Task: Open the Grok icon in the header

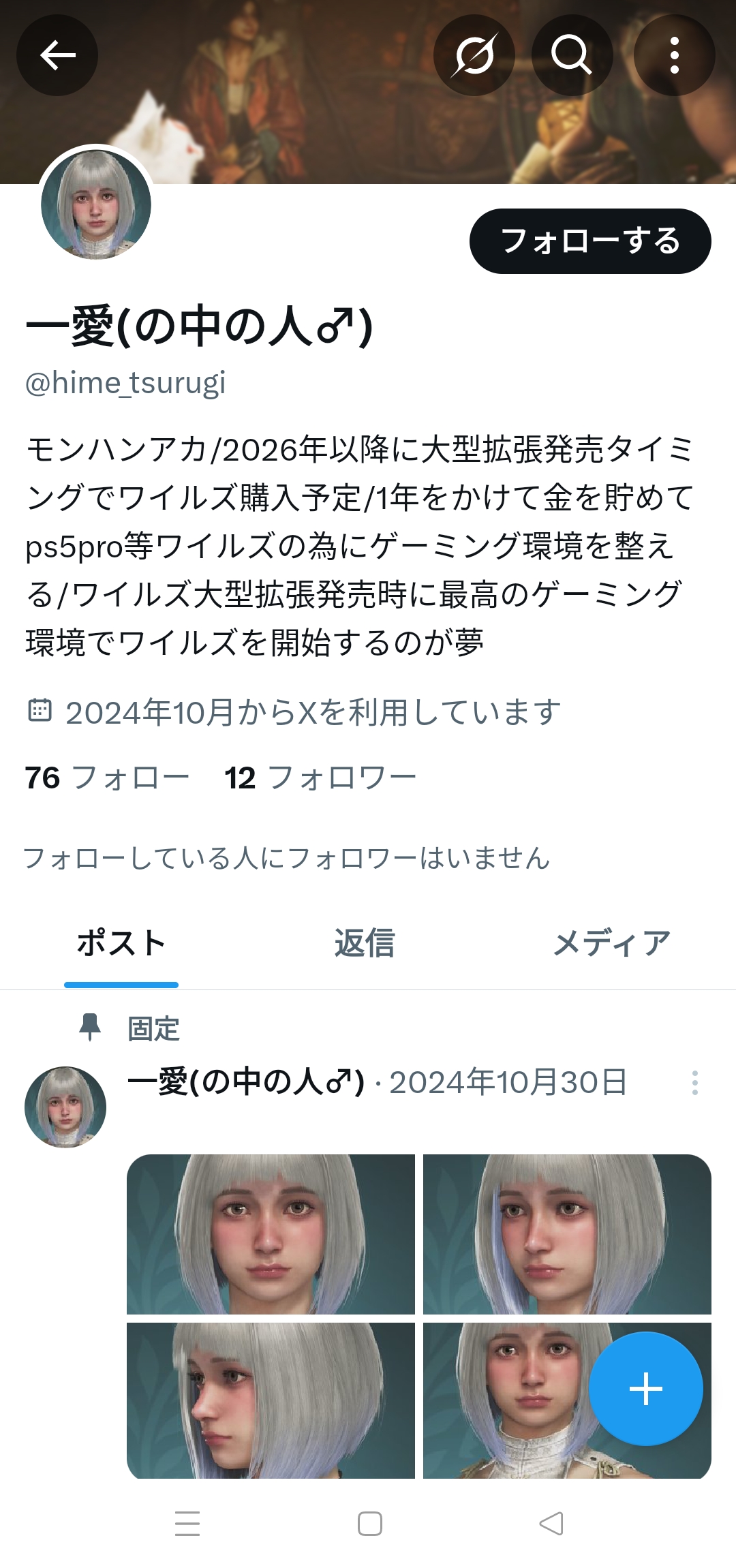Action: click(474, 55)
